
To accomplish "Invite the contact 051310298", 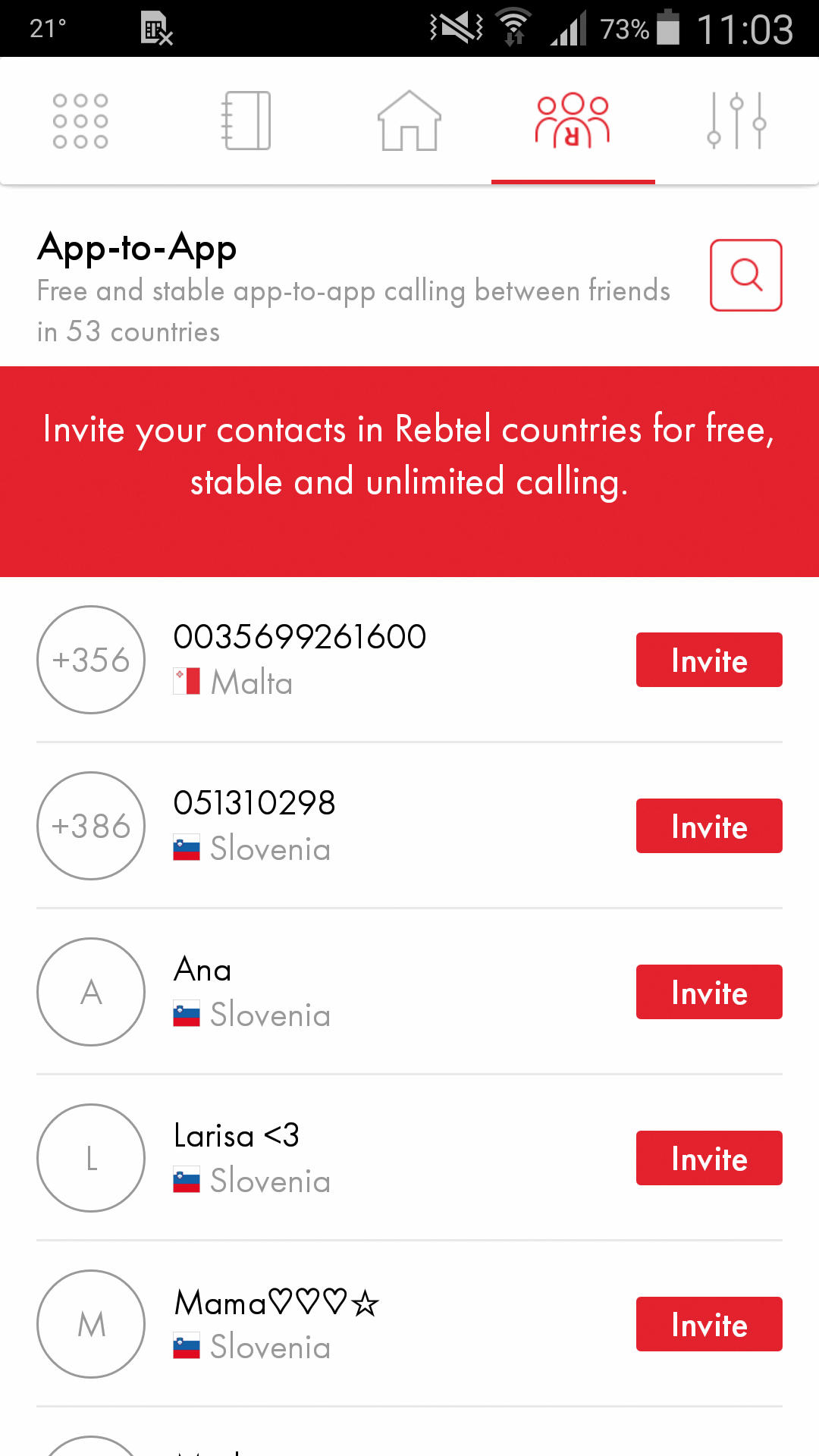I will coord(709,826).
